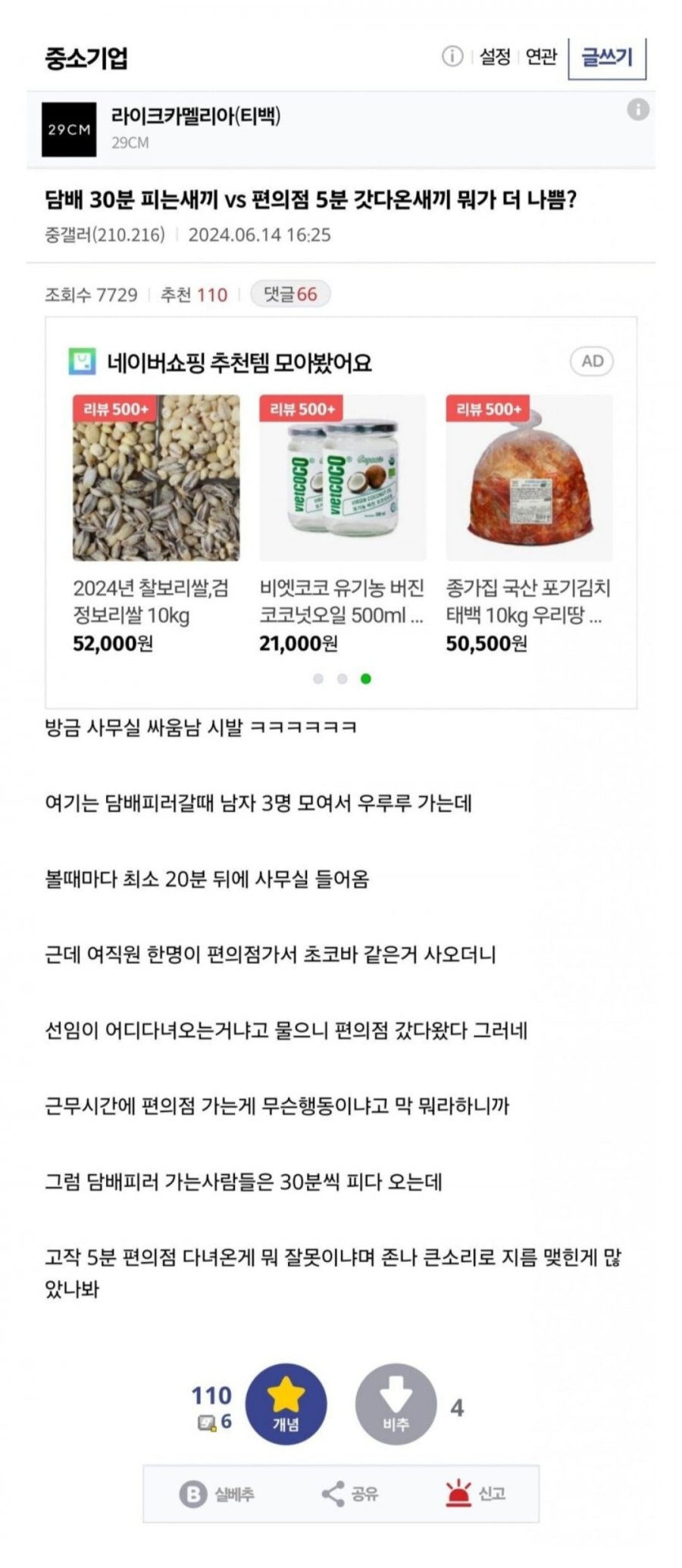Tap the ad info icon on 29CM banner
This screenshot has height=1568, width=682.
(638, 110)
